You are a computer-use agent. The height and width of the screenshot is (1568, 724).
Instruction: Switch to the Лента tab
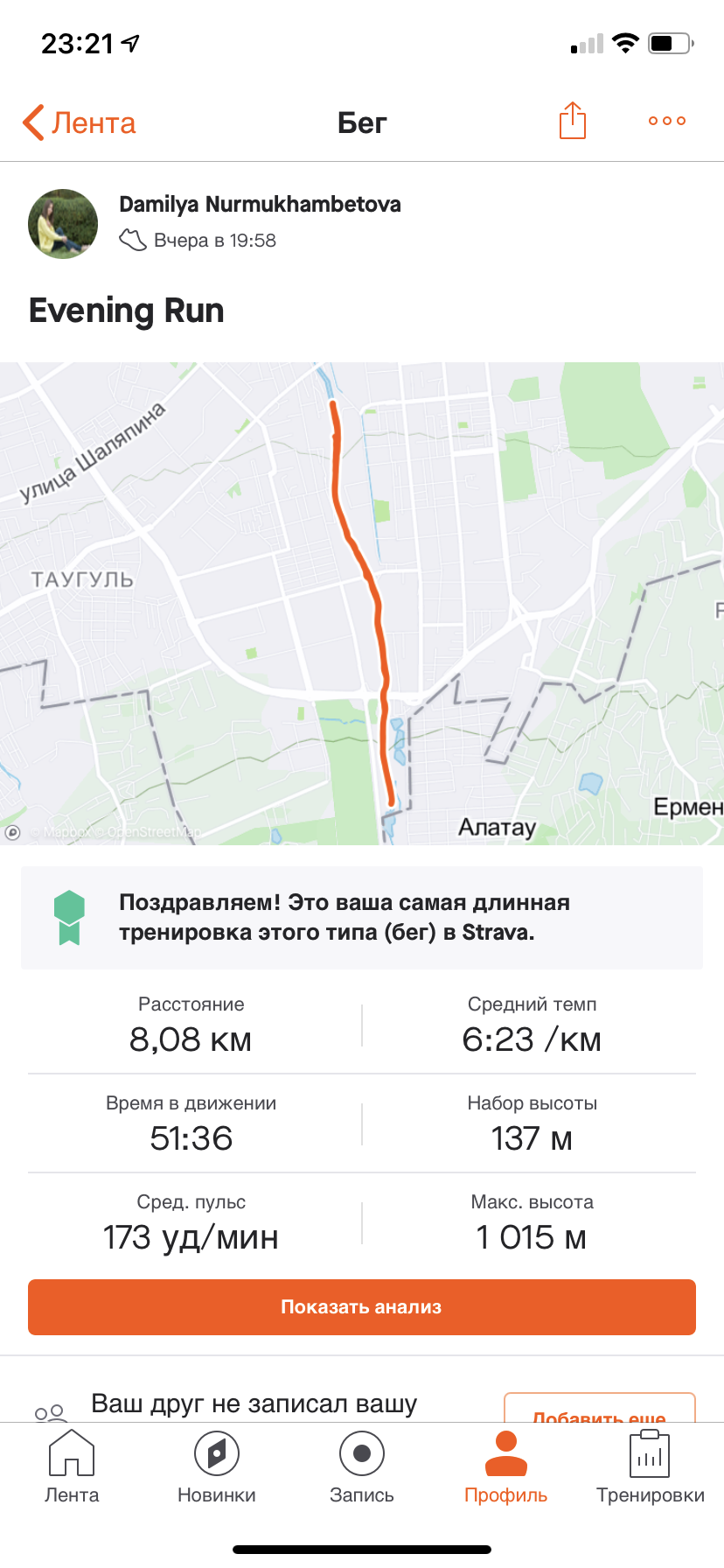72,1466
